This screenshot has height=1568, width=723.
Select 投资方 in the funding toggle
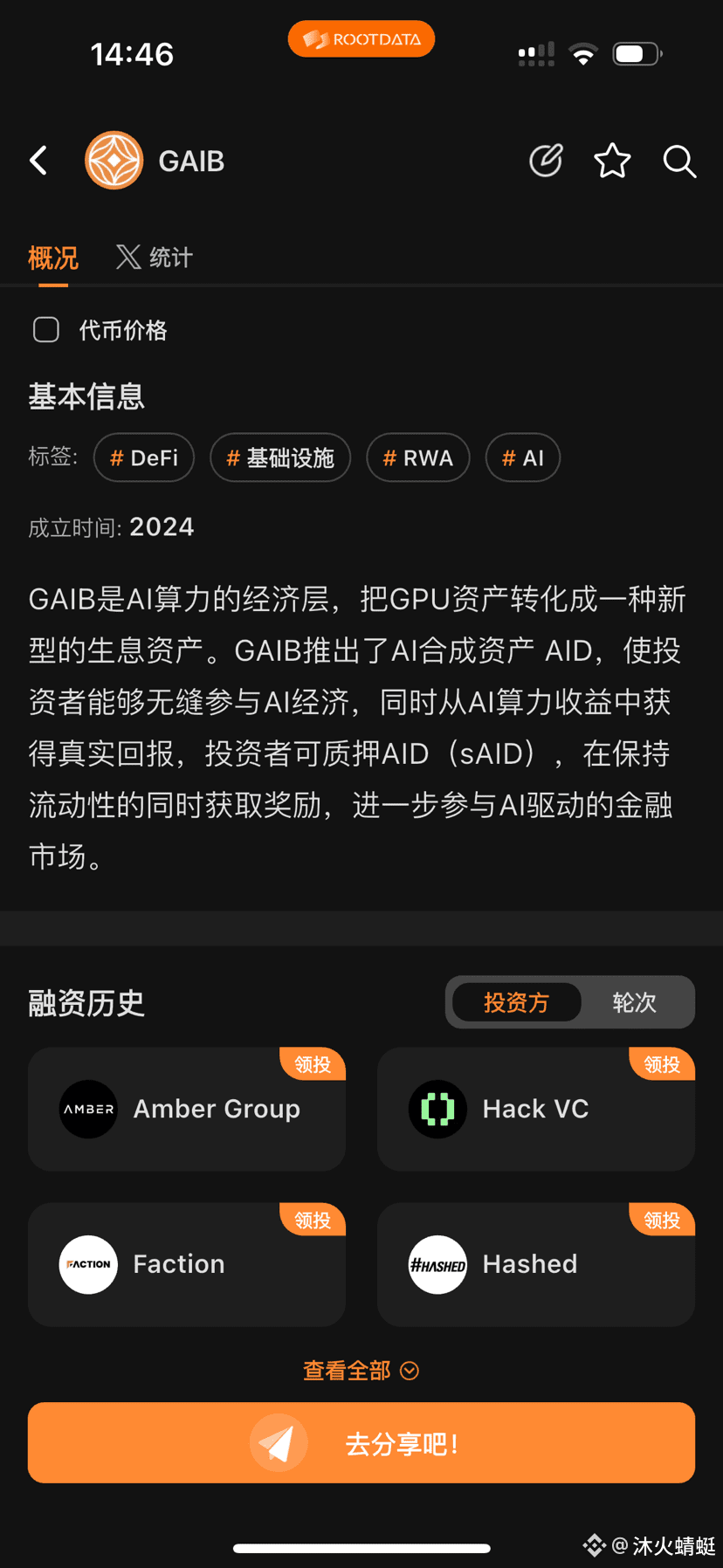click(x=517, y=1002)
